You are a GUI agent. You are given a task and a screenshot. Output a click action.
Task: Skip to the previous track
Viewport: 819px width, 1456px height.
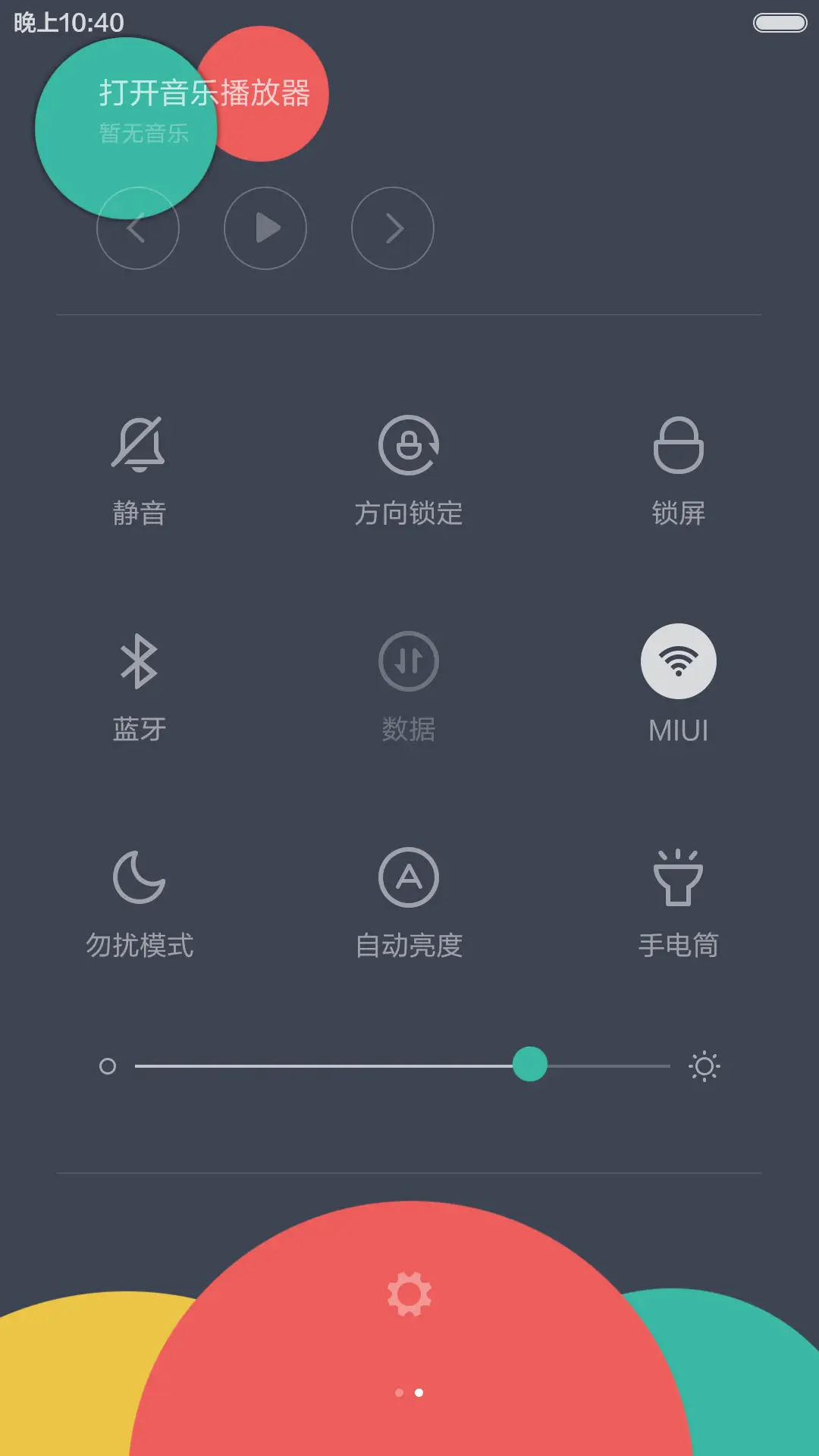138,227
